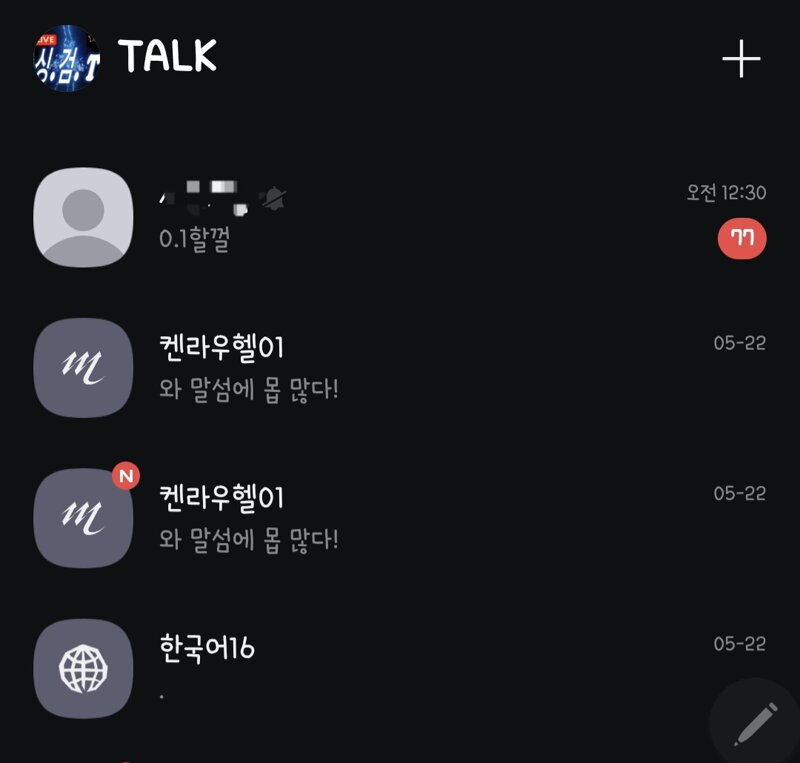
Task: Open 켄라우헬01 chat marked with N badge
Action: pyautogui.click(x=400, y=518)
